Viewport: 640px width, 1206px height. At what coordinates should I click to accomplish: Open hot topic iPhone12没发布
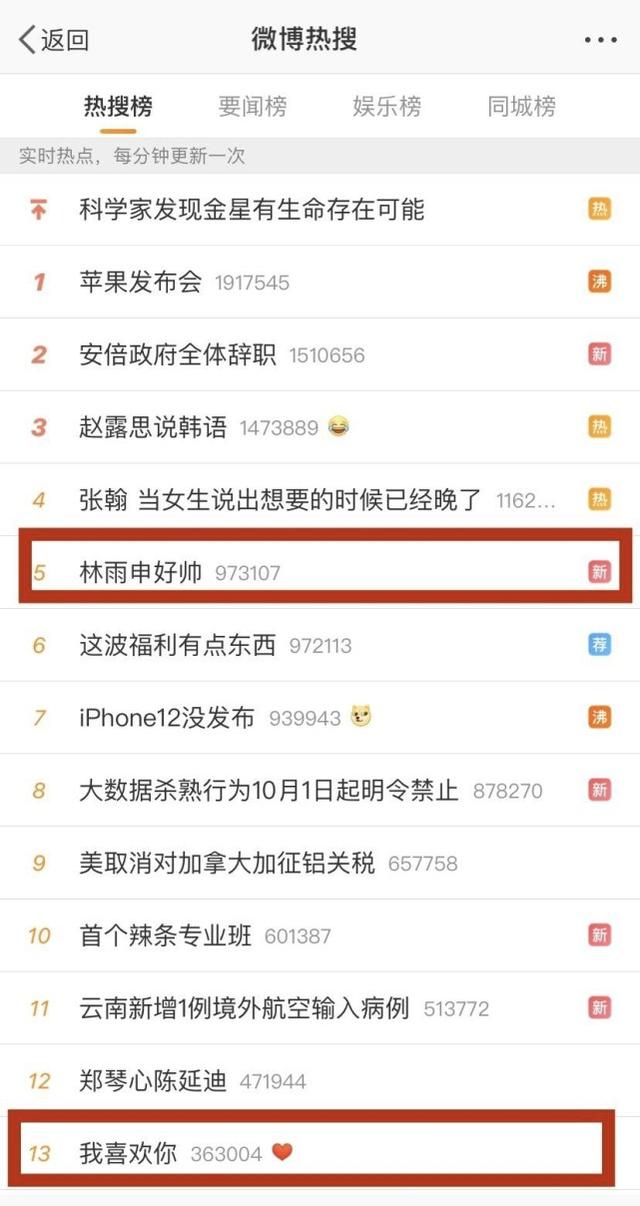(x=167, y=718)
